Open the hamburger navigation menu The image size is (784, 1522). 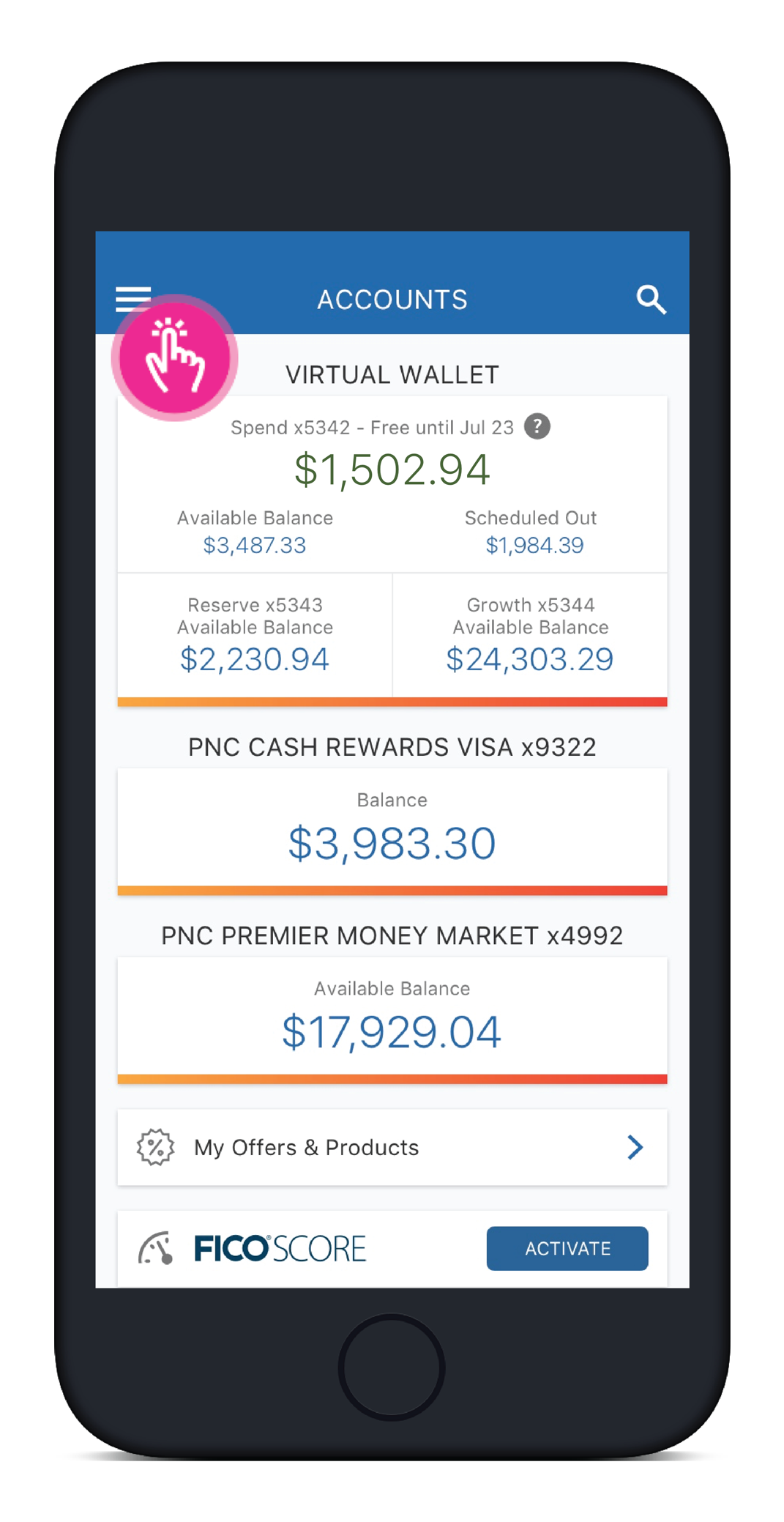click(133, 299)
